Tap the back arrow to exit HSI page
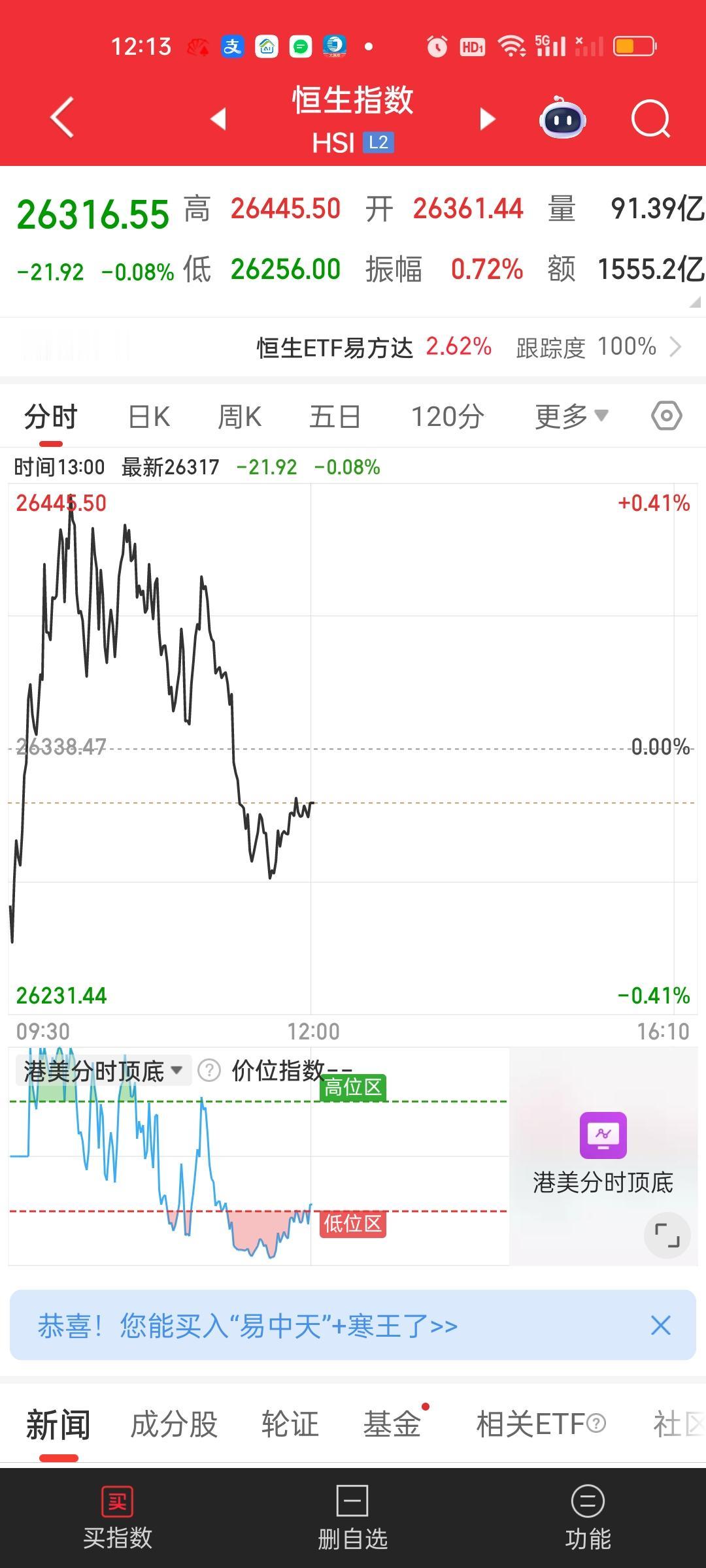The width and height of the screenshot is (706, 1568). click(x=61, y=118)
